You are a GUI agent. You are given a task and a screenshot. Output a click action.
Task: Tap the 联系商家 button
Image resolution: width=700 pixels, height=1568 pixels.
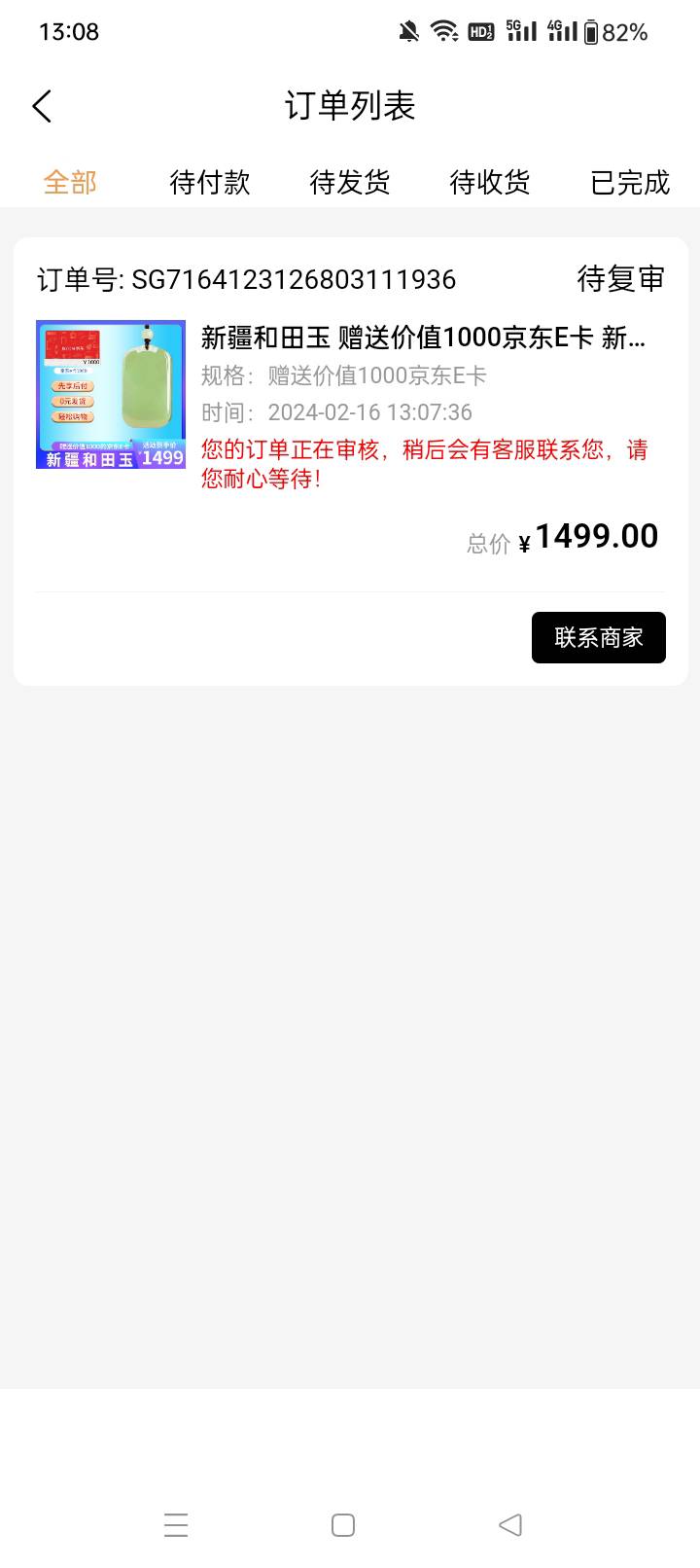coord(599,637)
